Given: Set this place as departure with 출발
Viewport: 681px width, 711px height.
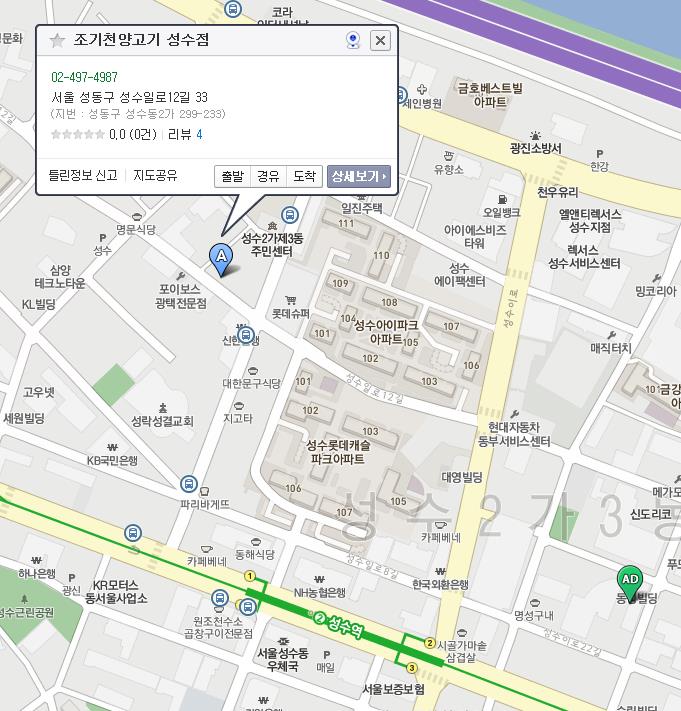Looking at the screenshot, I should pyautogui.click(x=232, y=176).
